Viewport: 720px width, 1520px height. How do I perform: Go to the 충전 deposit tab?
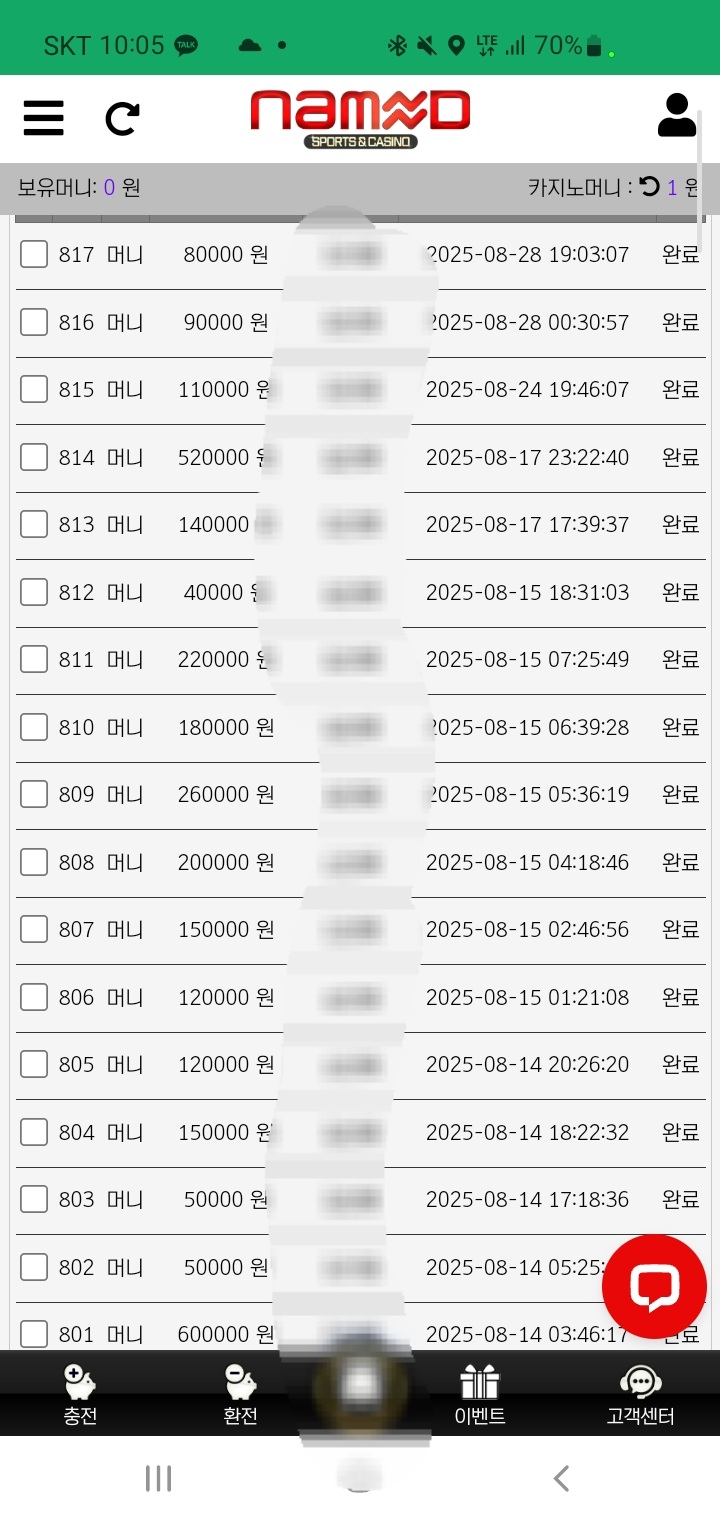pos(80,1394)
